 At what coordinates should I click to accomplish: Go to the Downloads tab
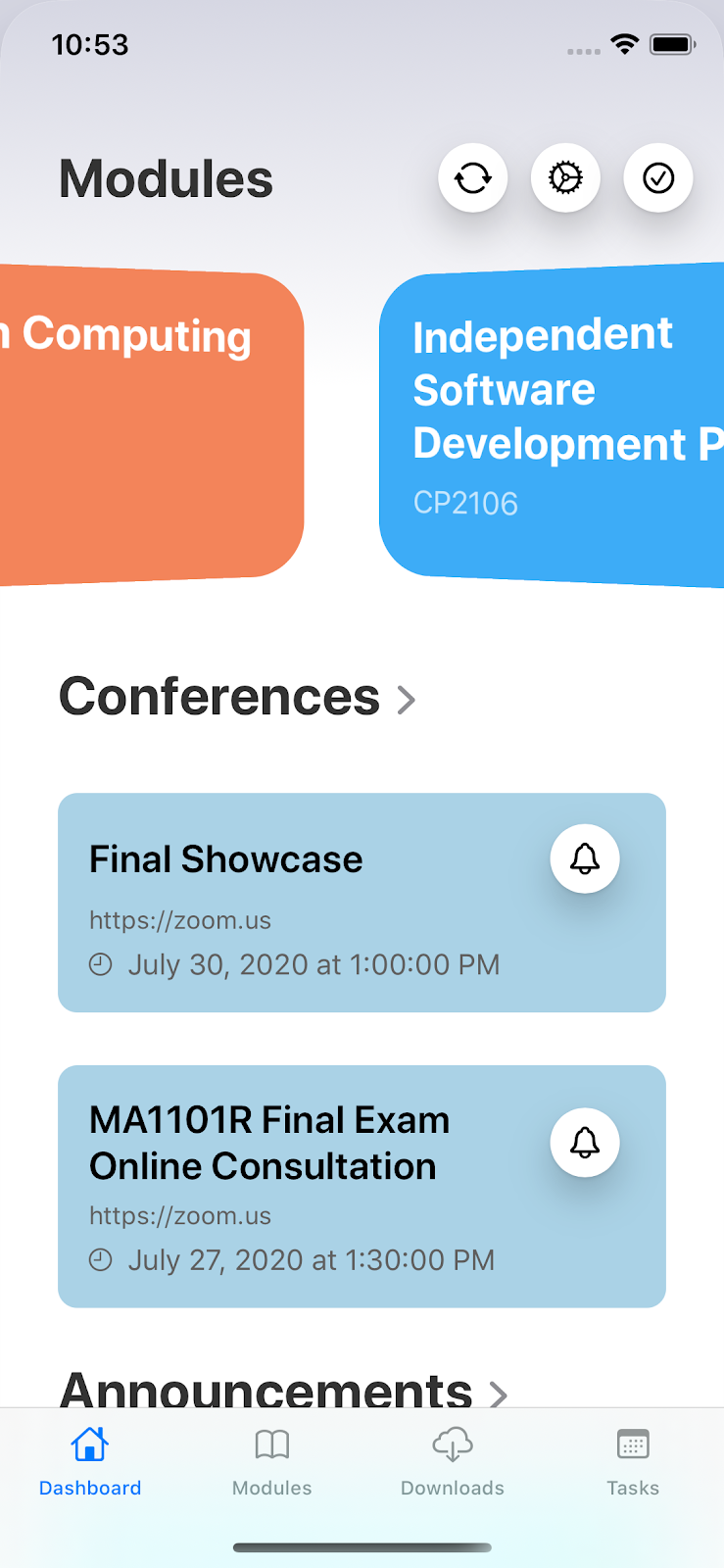453,1461
